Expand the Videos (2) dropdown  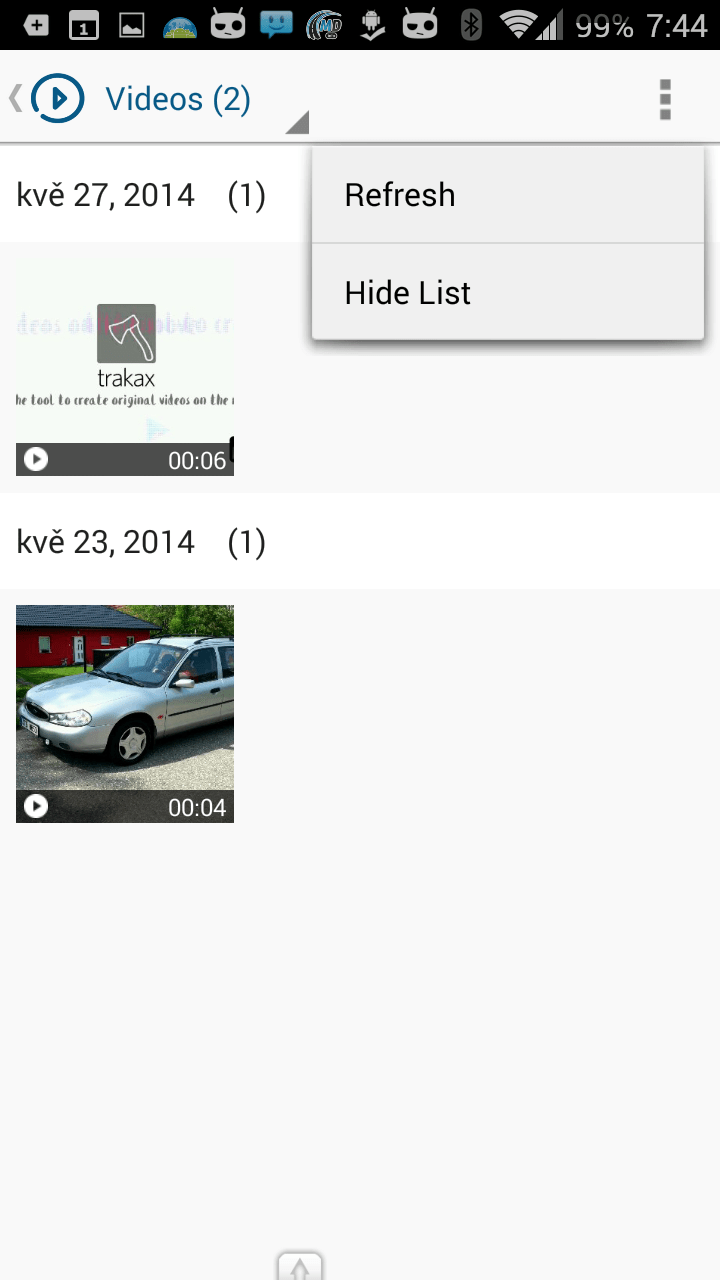pyautogui.click(x=178, y=99)
